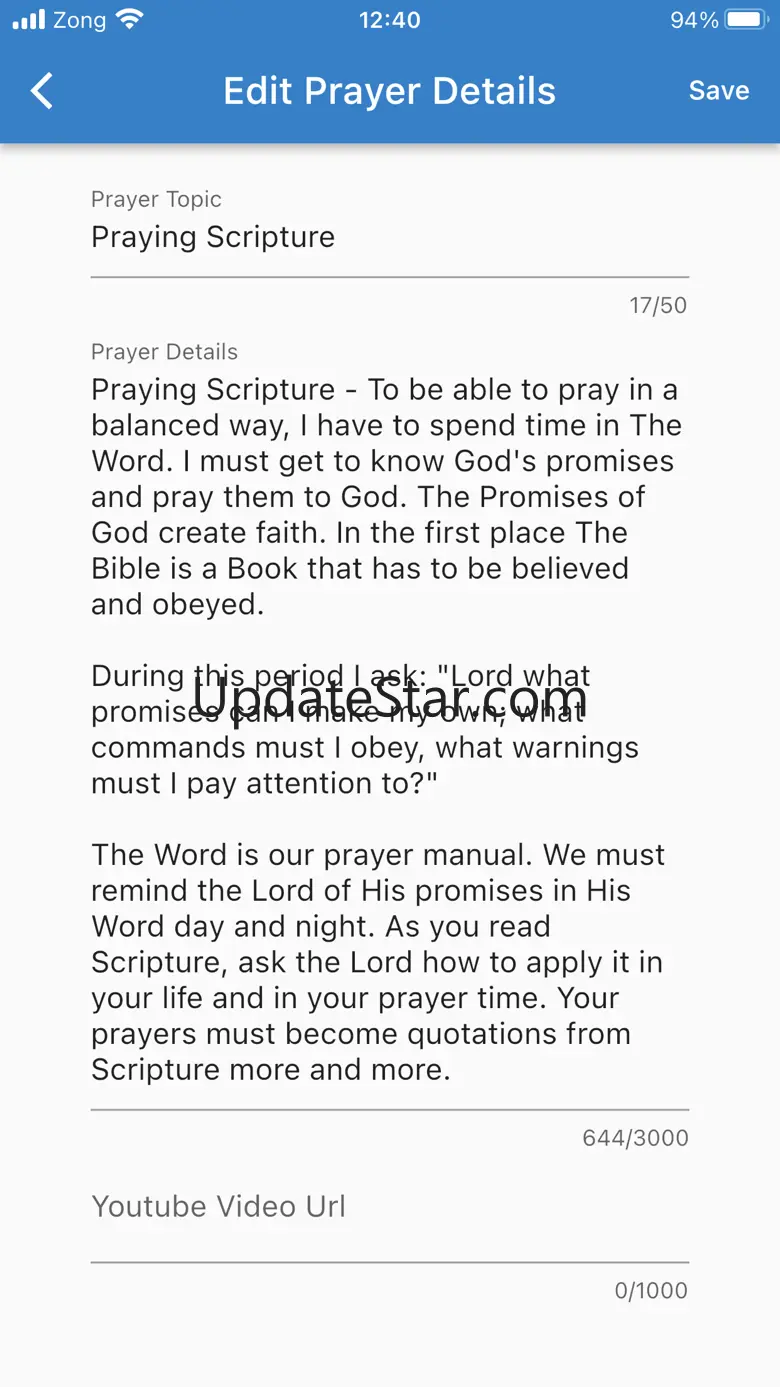
Task: Focus the Youtube Video Url field
Action: pyautogui.click(x=389, y=1207)
